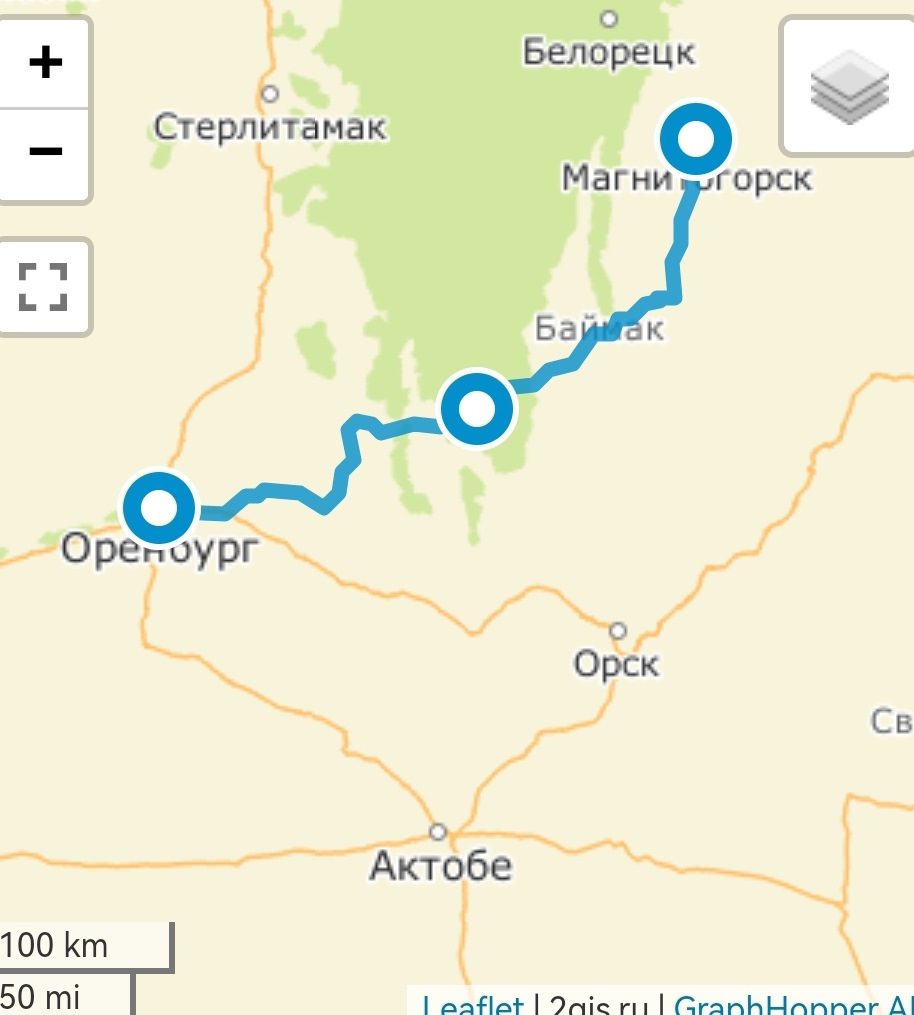This screenshot has height=1015, width=914.
Task: Zoom out of the map
Action: (x=45, y=152)
